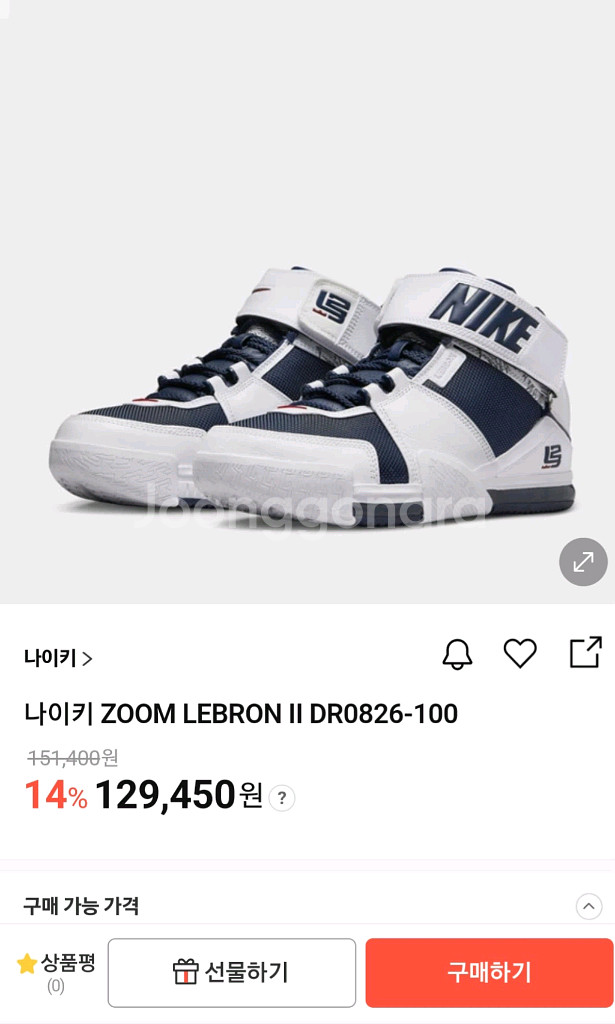Image resolution: width=615 pixels, height=1024 pixels.
Task: Tap 구매하기 to buy now
Action: coord(489,972)
